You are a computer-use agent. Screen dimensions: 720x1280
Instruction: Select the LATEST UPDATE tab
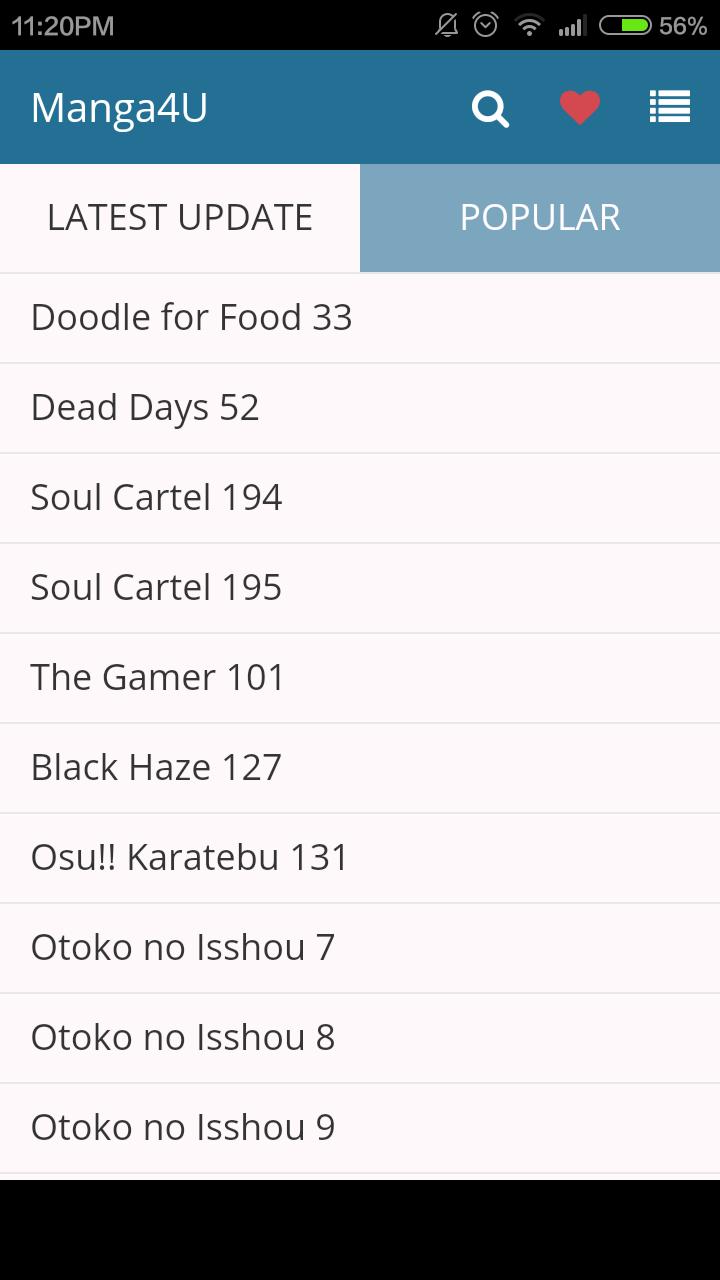(179, 217)
